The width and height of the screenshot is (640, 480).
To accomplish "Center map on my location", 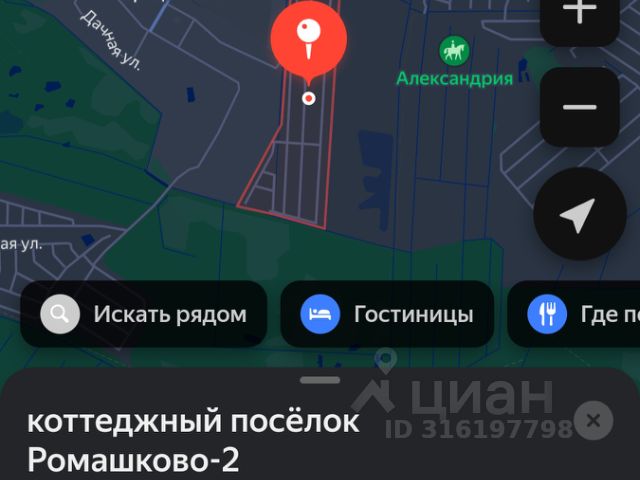I will click(578, 214).
